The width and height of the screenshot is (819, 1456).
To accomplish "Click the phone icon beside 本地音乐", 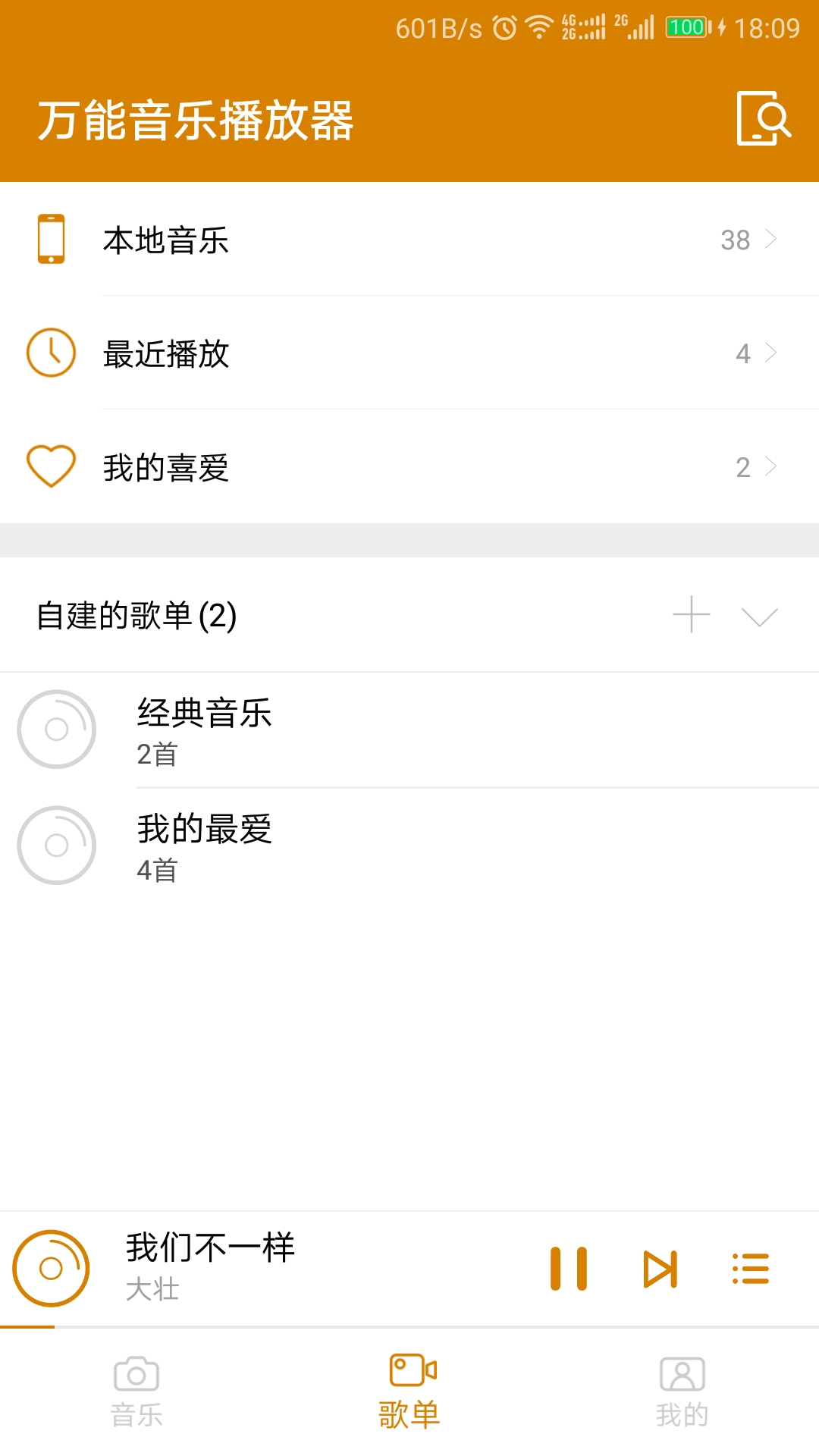I will coord(50,240).
